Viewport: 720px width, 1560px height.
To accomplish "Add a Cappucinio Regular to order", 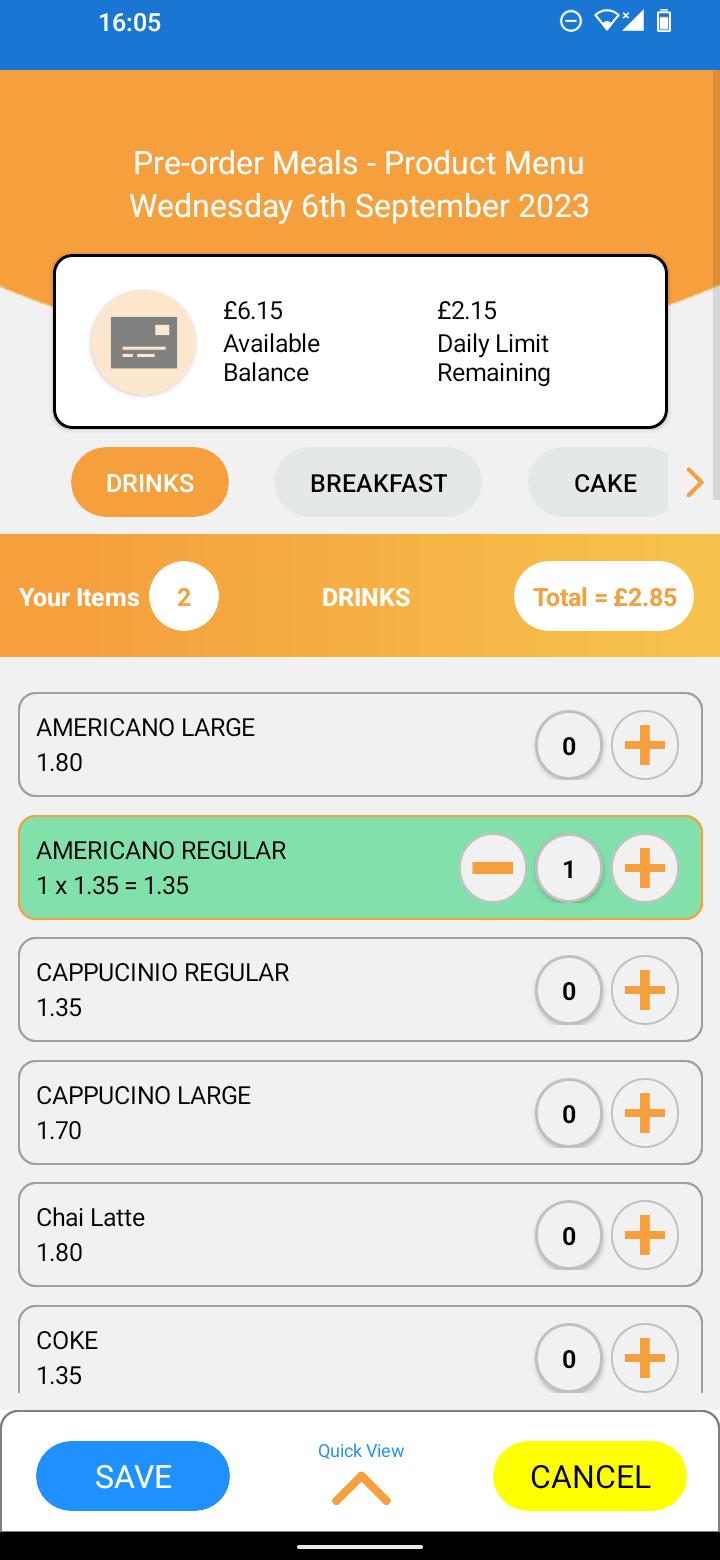I will pyautogui.click(x=645, y=990).
